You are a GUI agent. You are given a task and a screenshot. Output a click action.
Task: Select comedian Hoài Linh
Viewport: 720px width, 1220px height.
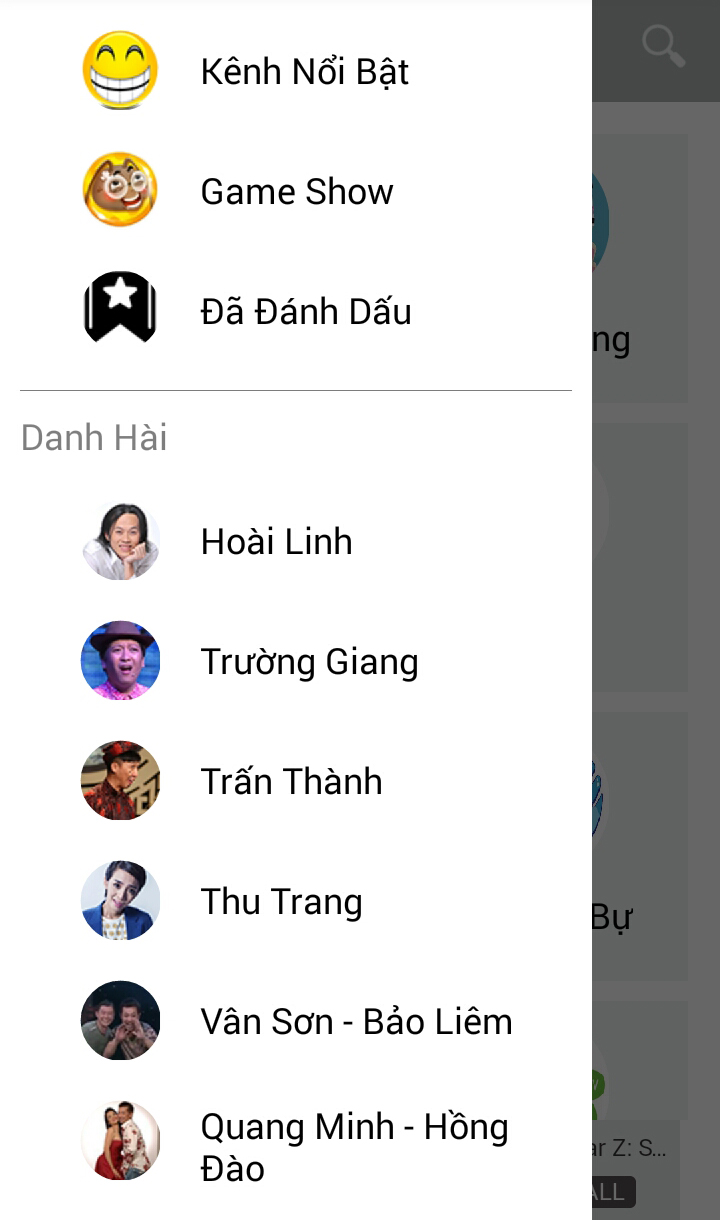(276, 542)
